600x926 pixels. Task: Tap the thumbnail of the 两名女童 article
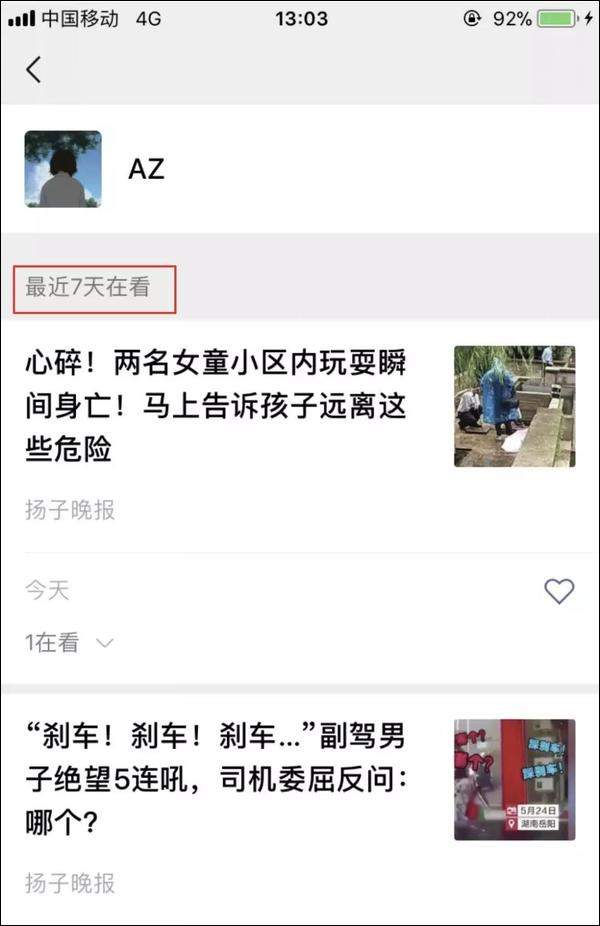(x=514, y=406)
